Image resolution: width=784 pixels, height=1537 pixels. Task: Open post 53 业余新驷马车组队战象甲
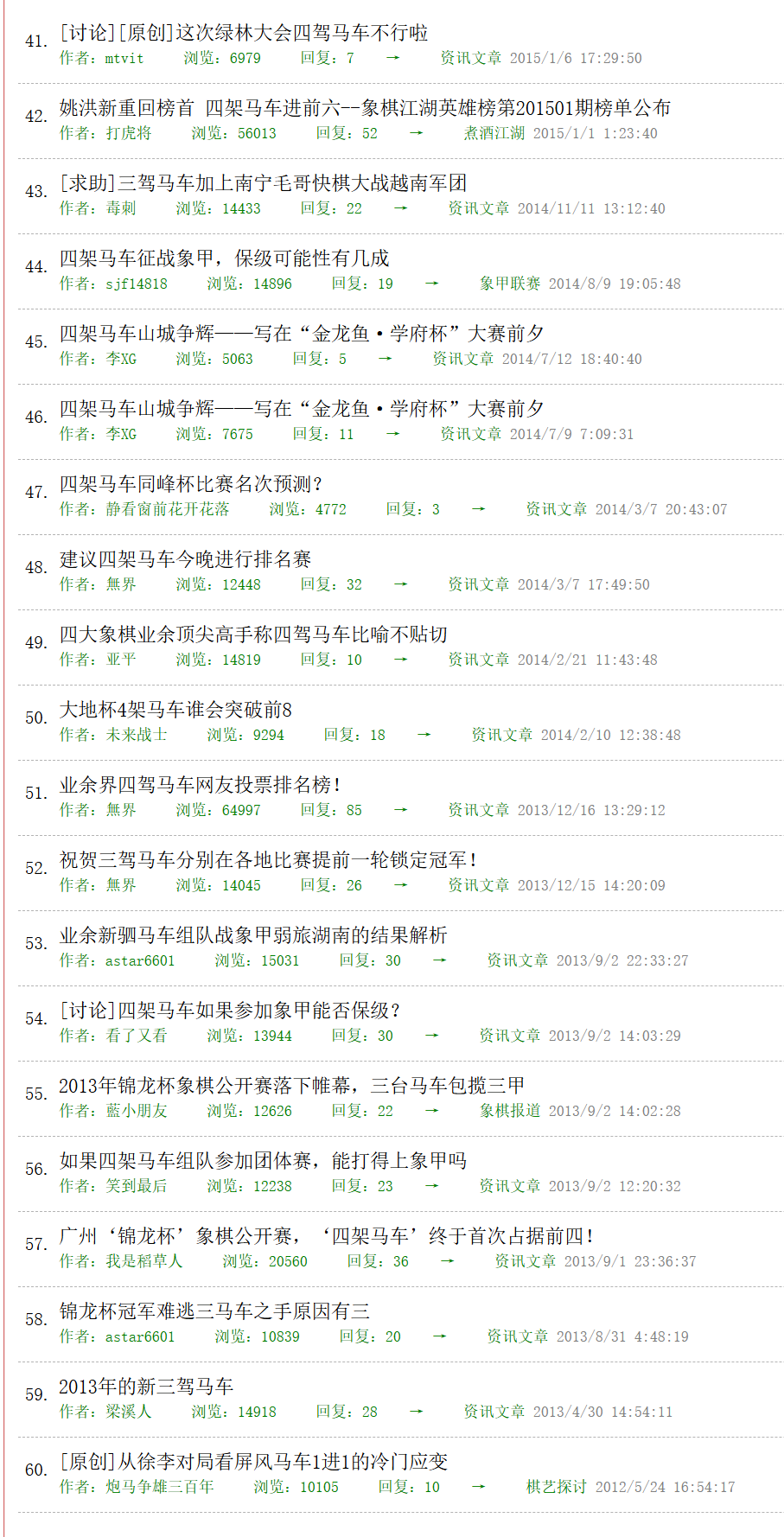pyautogui.click(x=252, y=935)
